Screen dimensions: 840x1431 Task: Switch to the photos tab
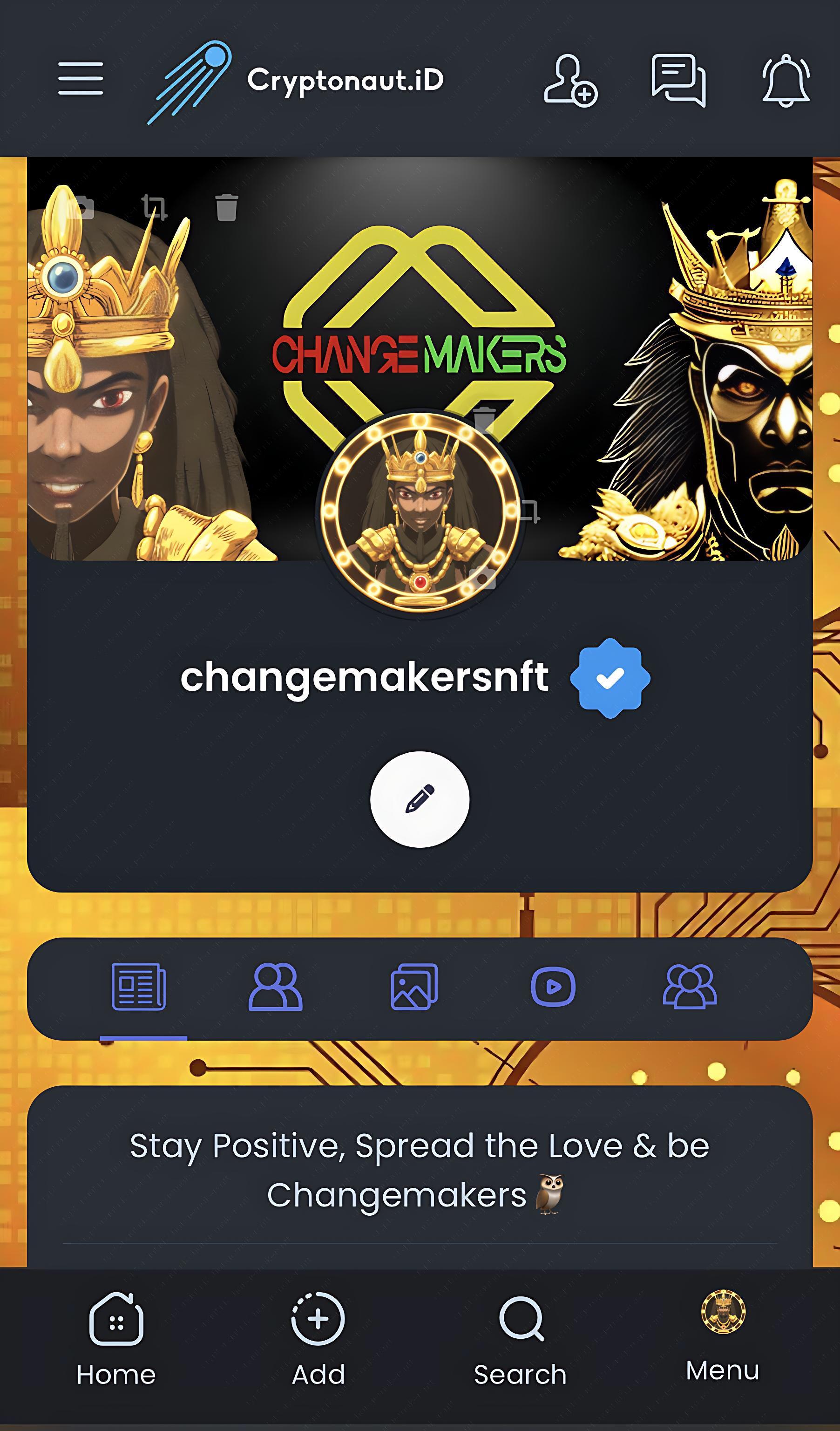(x=414, y=988)
